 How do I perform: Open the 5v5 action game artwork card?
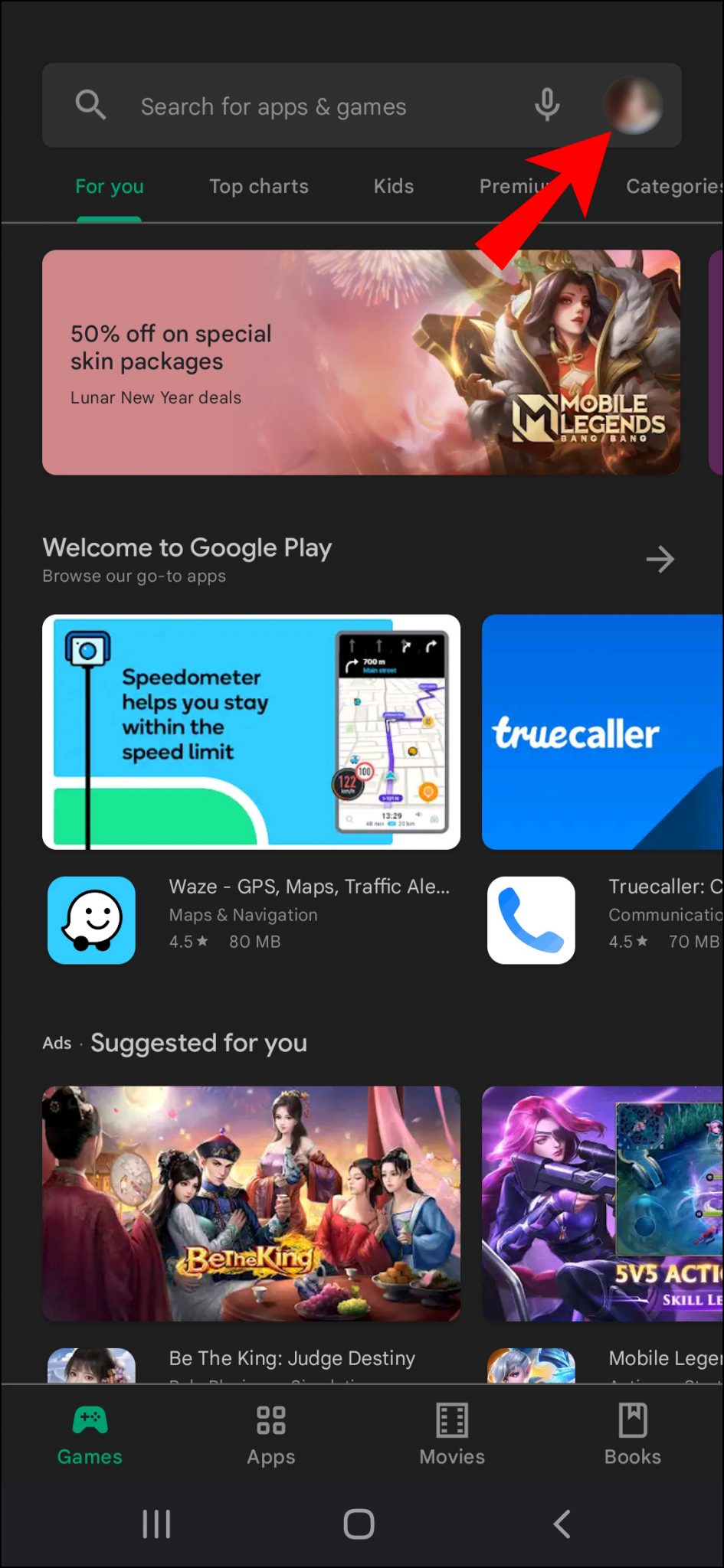coord(602,1203)
